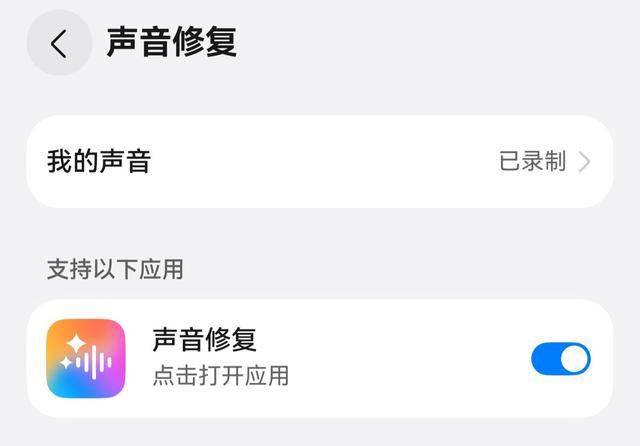
Task: Open the 我的声音 row
Action: [319, 161]
